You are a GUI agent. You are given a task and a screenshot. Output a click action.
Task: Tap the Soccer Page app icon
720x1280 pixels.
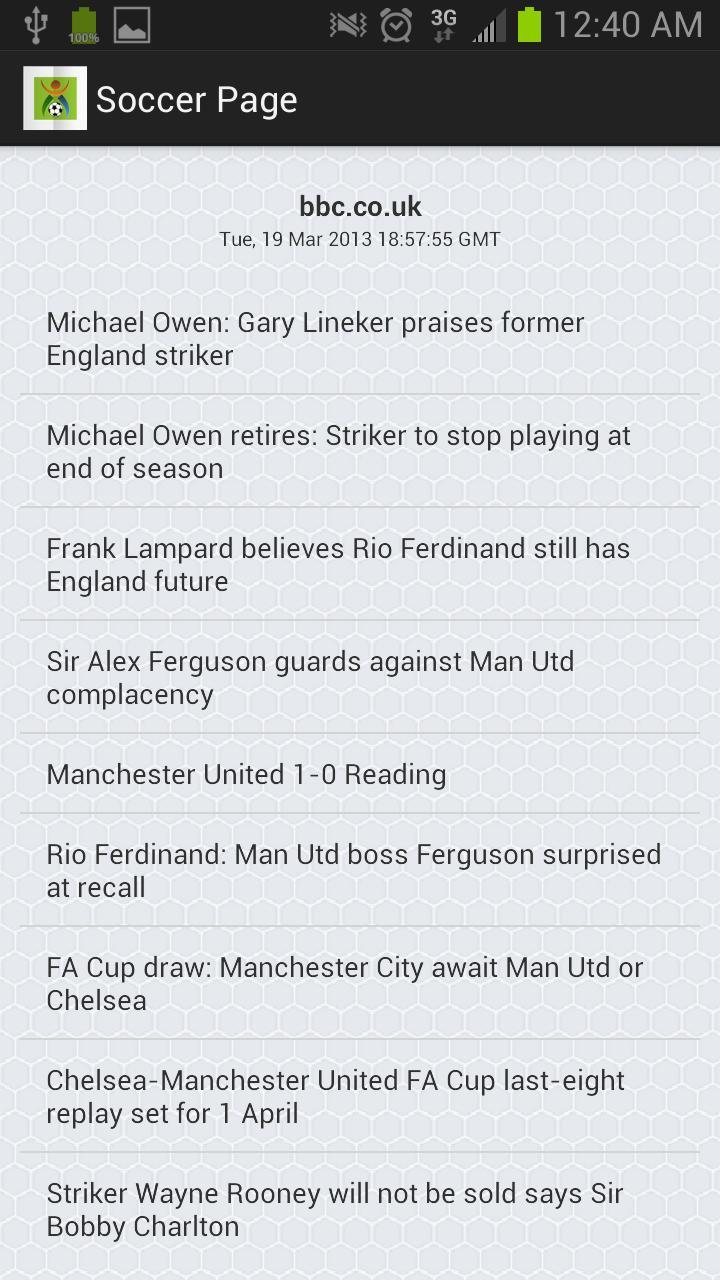(54, 98)
